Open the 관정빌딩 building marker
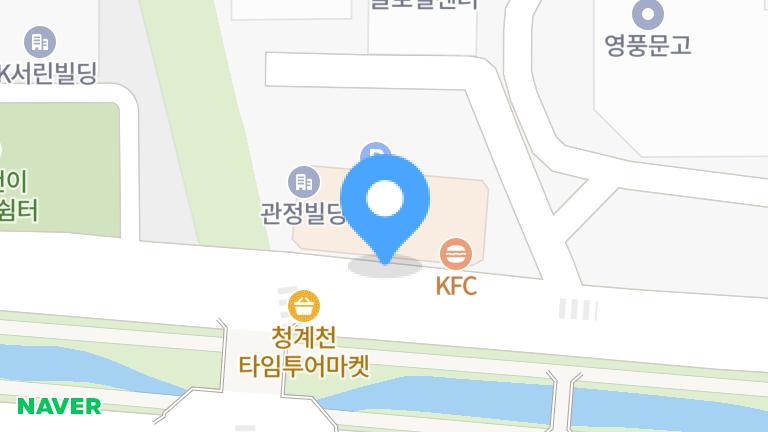 301,182
